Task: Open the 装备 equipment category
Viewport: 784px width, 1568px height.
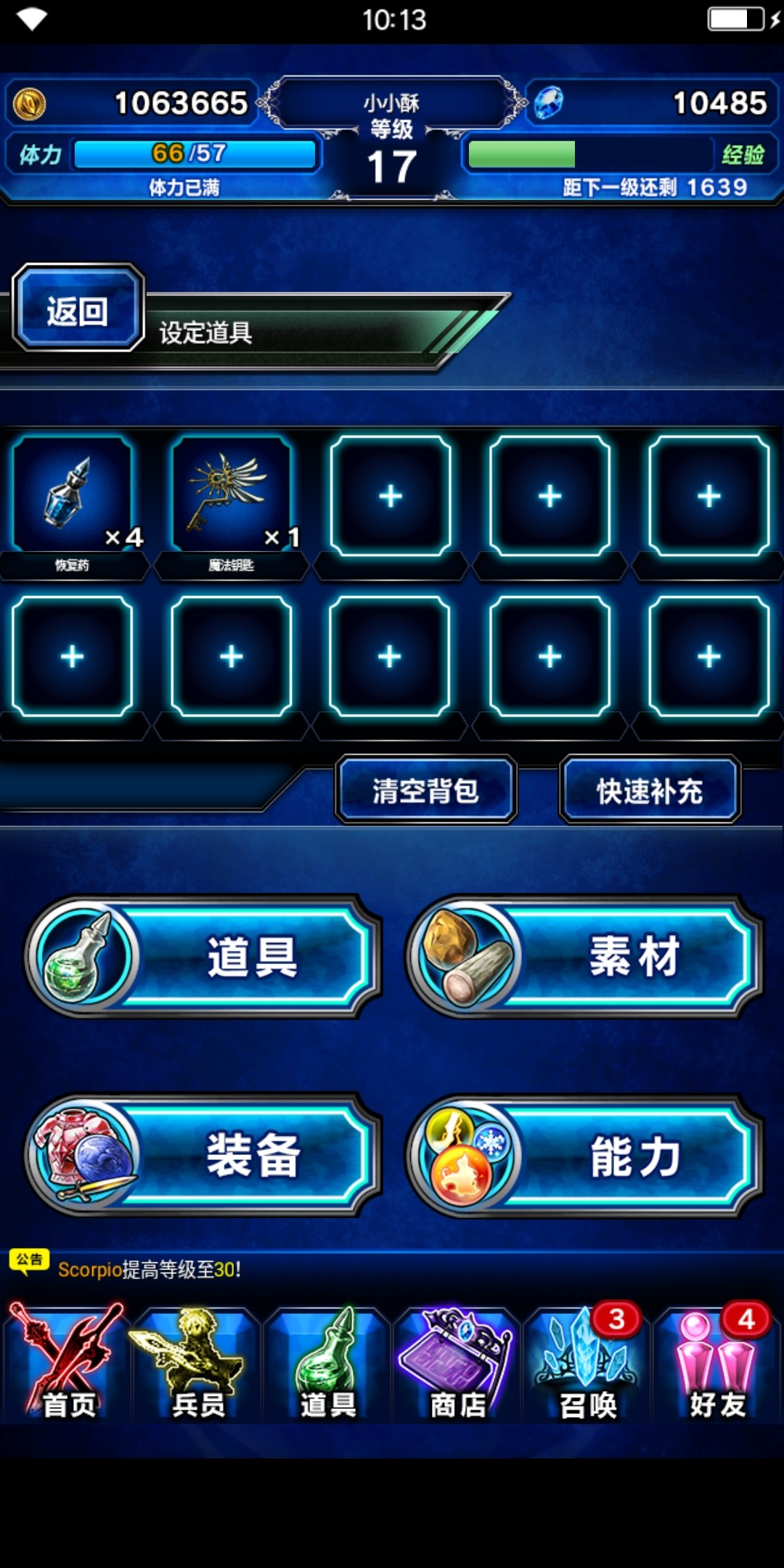Action: [205, 1156]
